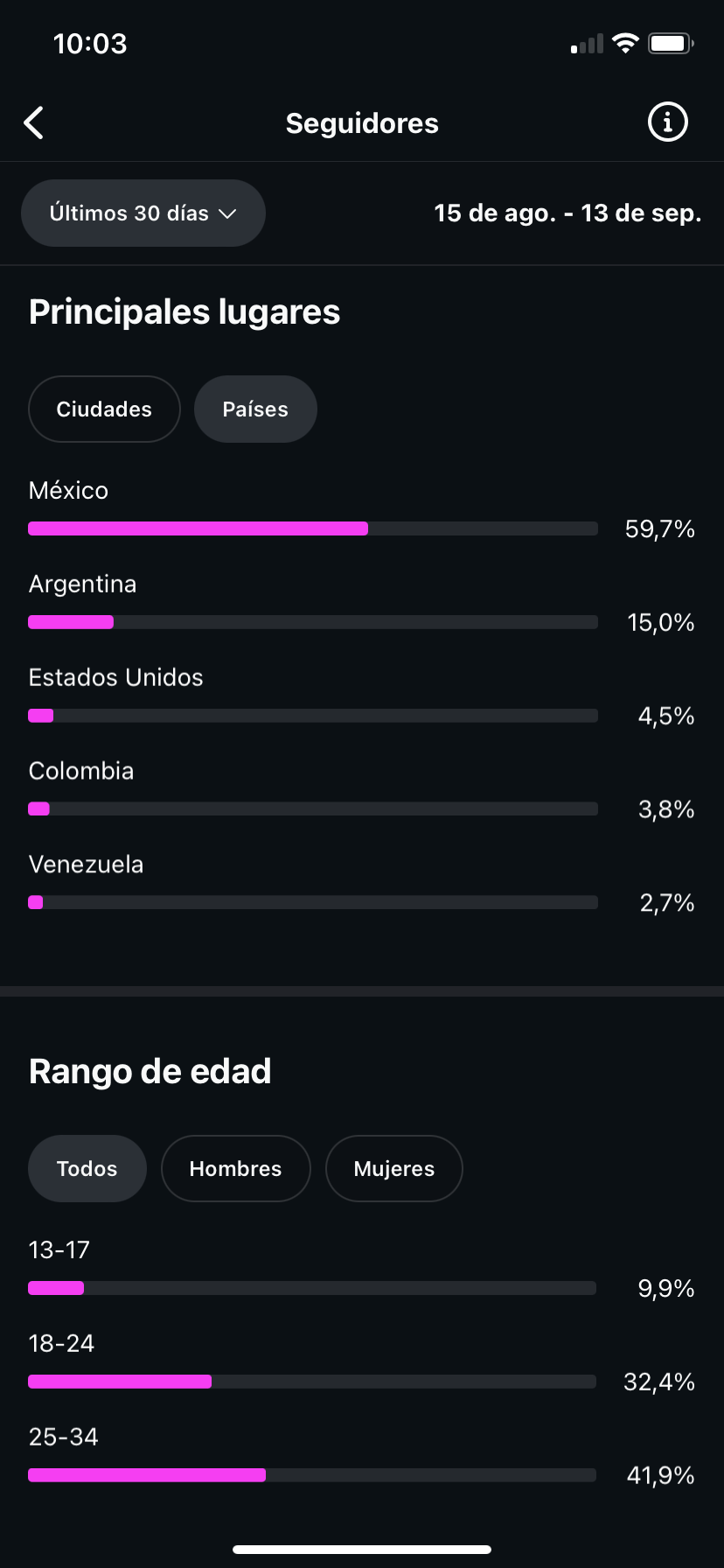The image size is (724, 1568).
Task: Select the Todos age filter
Action: click(x=87, y=1169)
